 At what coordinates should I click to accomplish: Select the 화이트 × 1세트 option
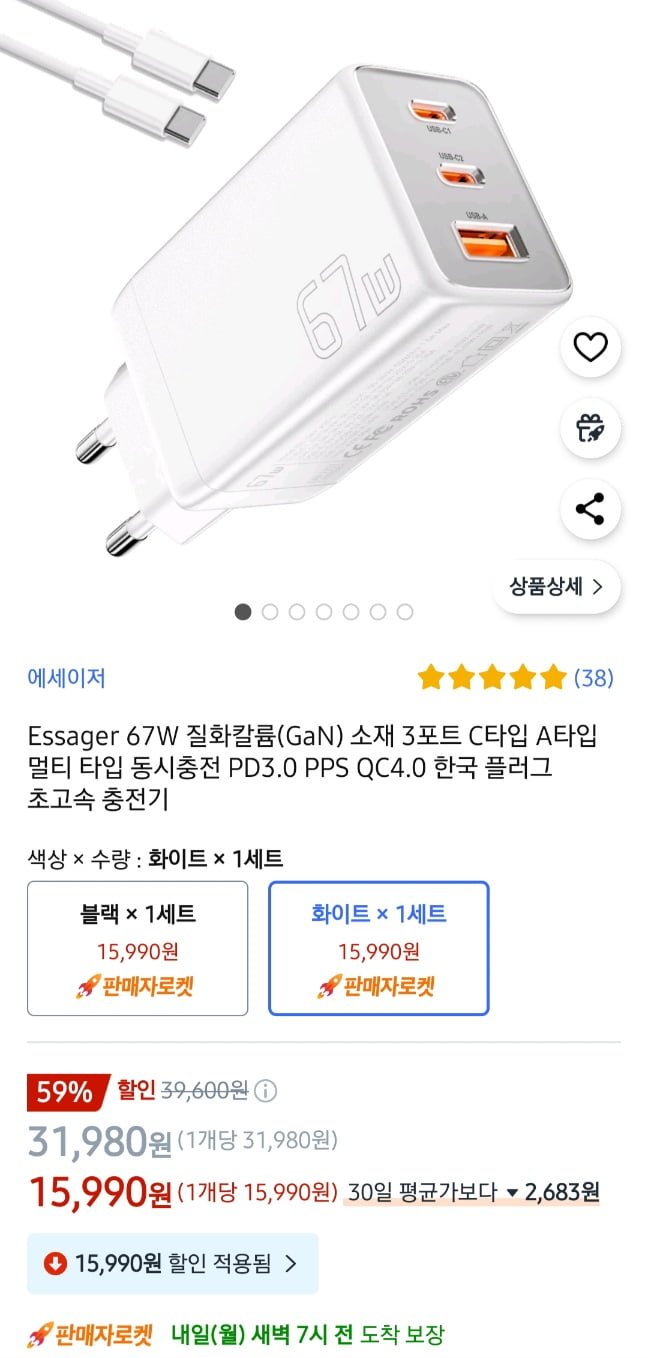click(378, 948)
